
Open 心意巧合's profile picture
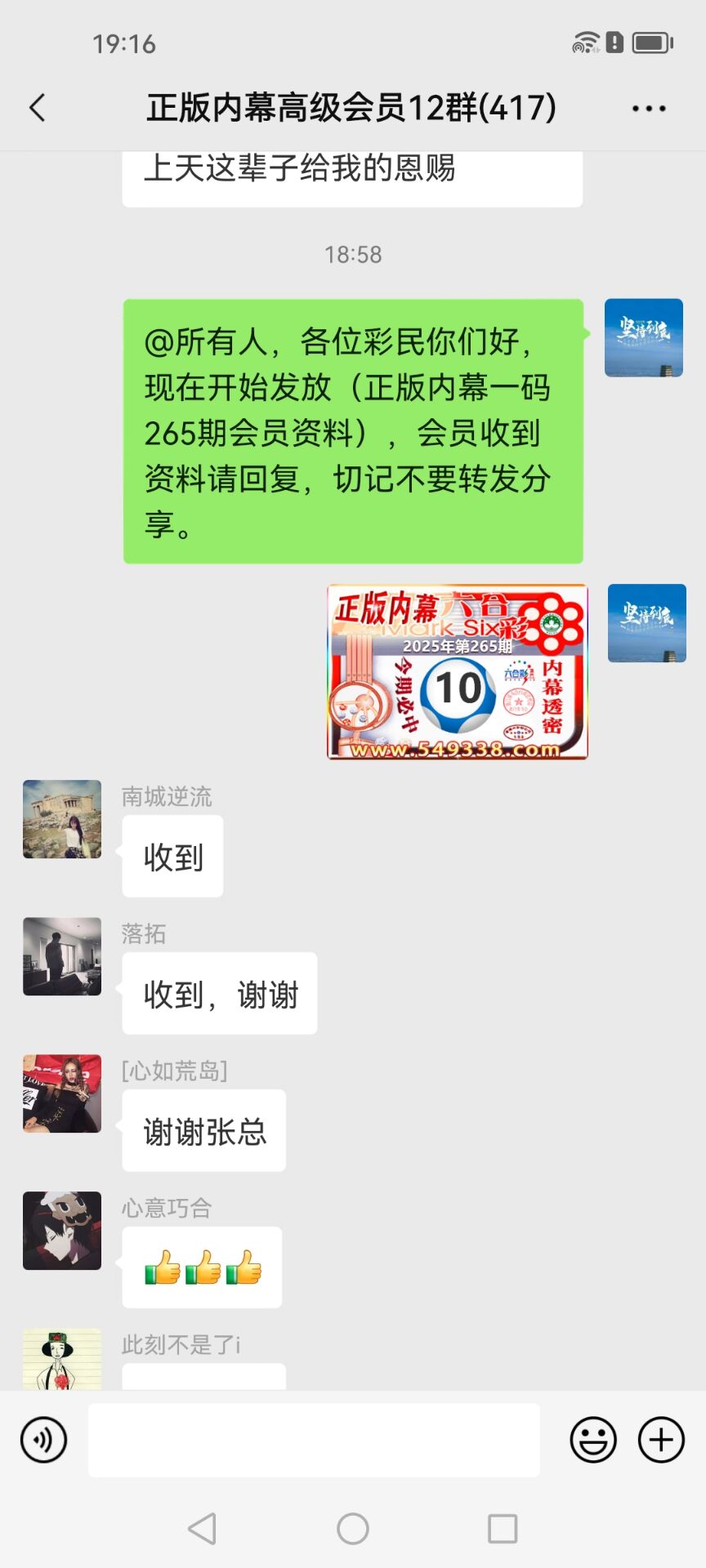[62, 1231]
